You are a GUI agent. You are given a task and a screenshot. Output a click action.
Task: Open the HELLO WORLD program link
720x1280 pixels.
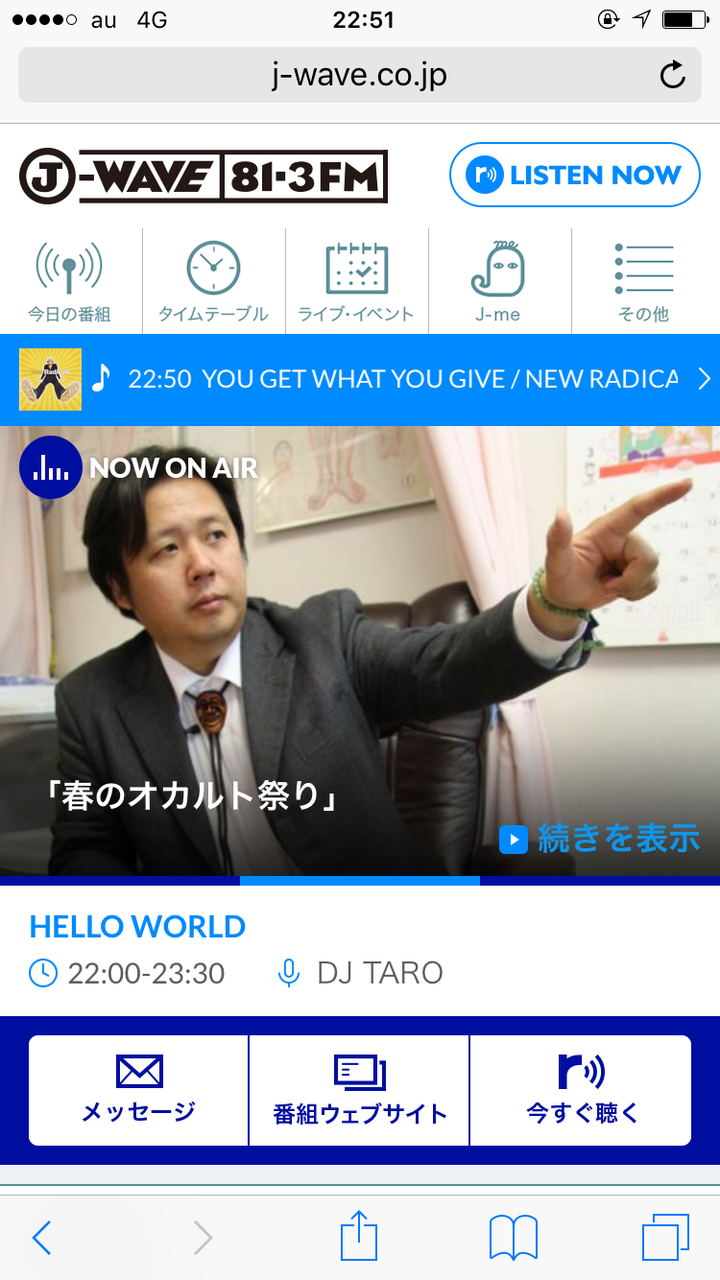(137, 926)
